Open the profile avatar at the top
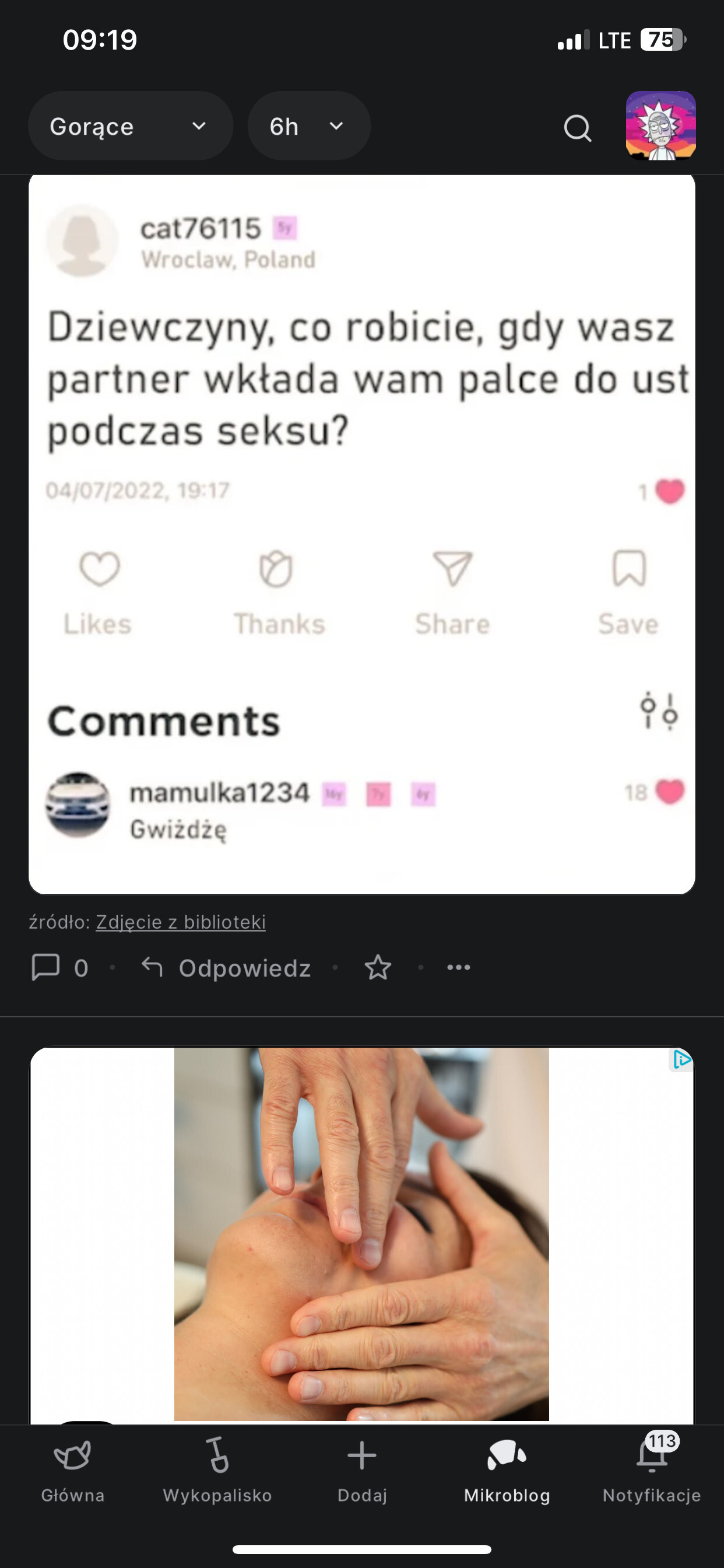The width and height of the screenshot is (724, 1568). click(x=660, y=126)
